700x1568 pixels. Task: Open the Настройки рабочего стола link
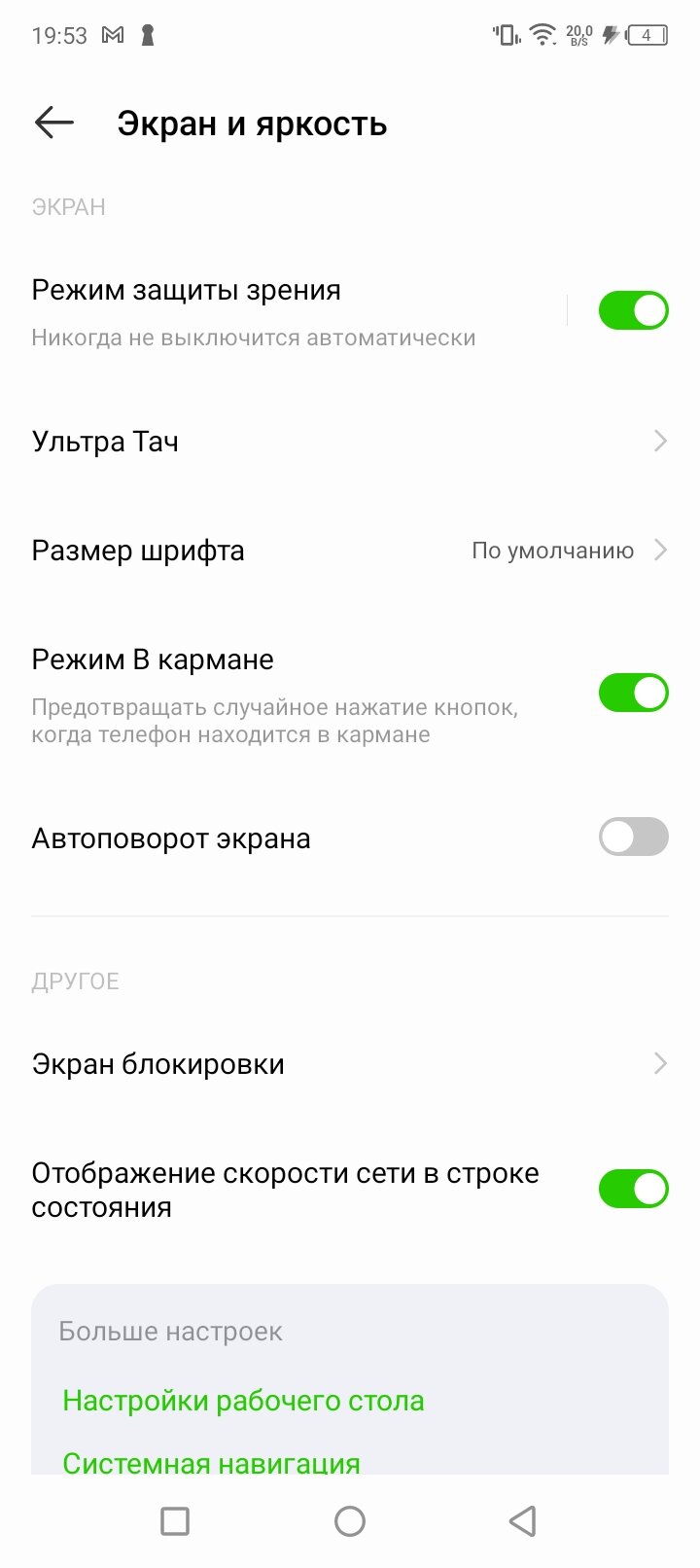click(243, 1401)
